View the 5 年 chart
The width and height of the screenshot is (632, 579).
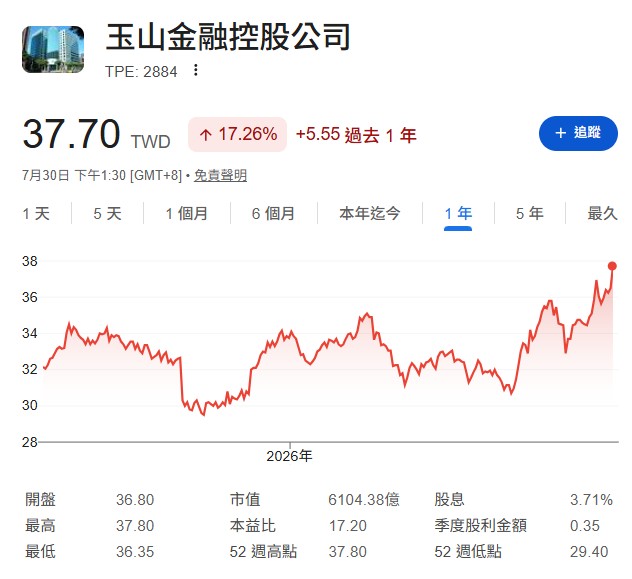530,214
